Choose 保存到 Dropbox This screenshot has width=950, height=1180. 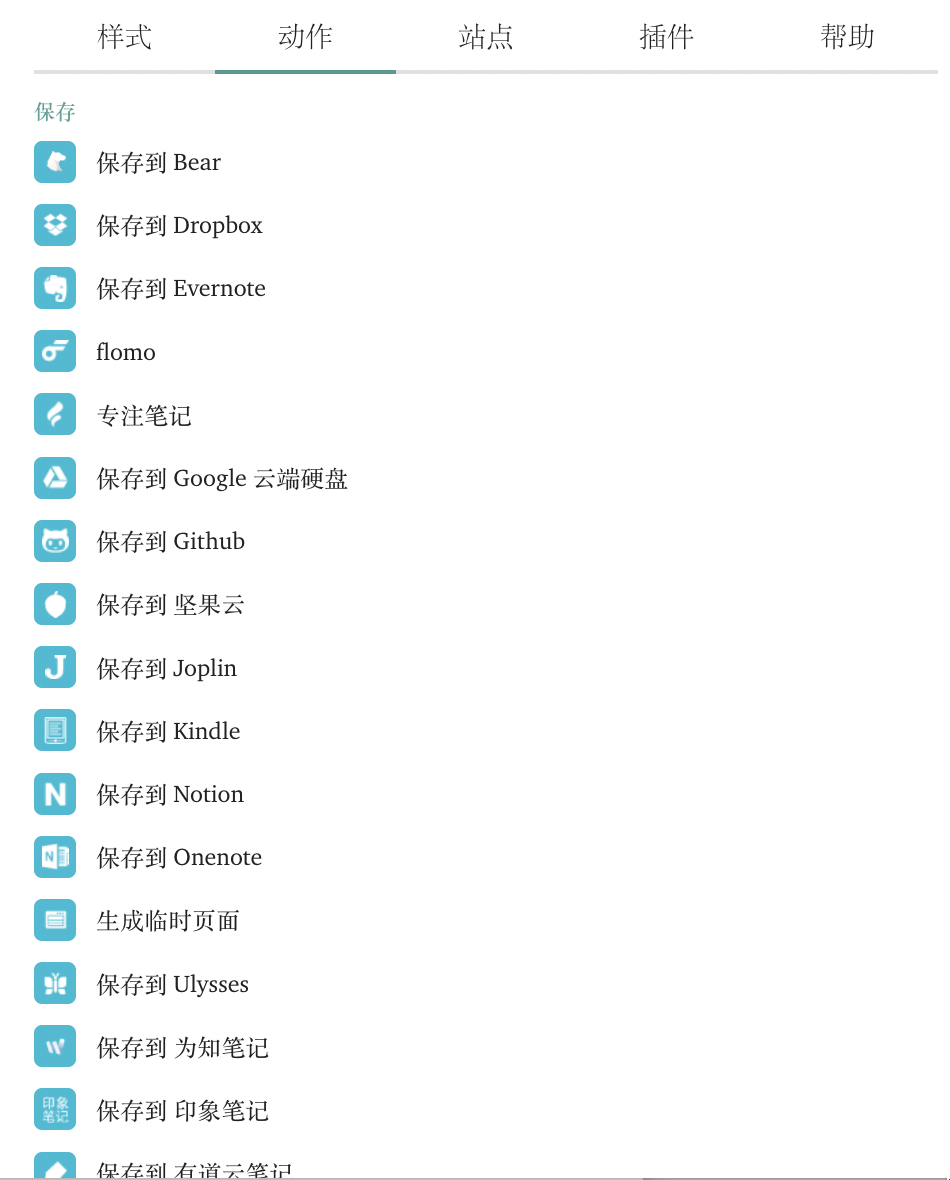[x=179, y=225]
